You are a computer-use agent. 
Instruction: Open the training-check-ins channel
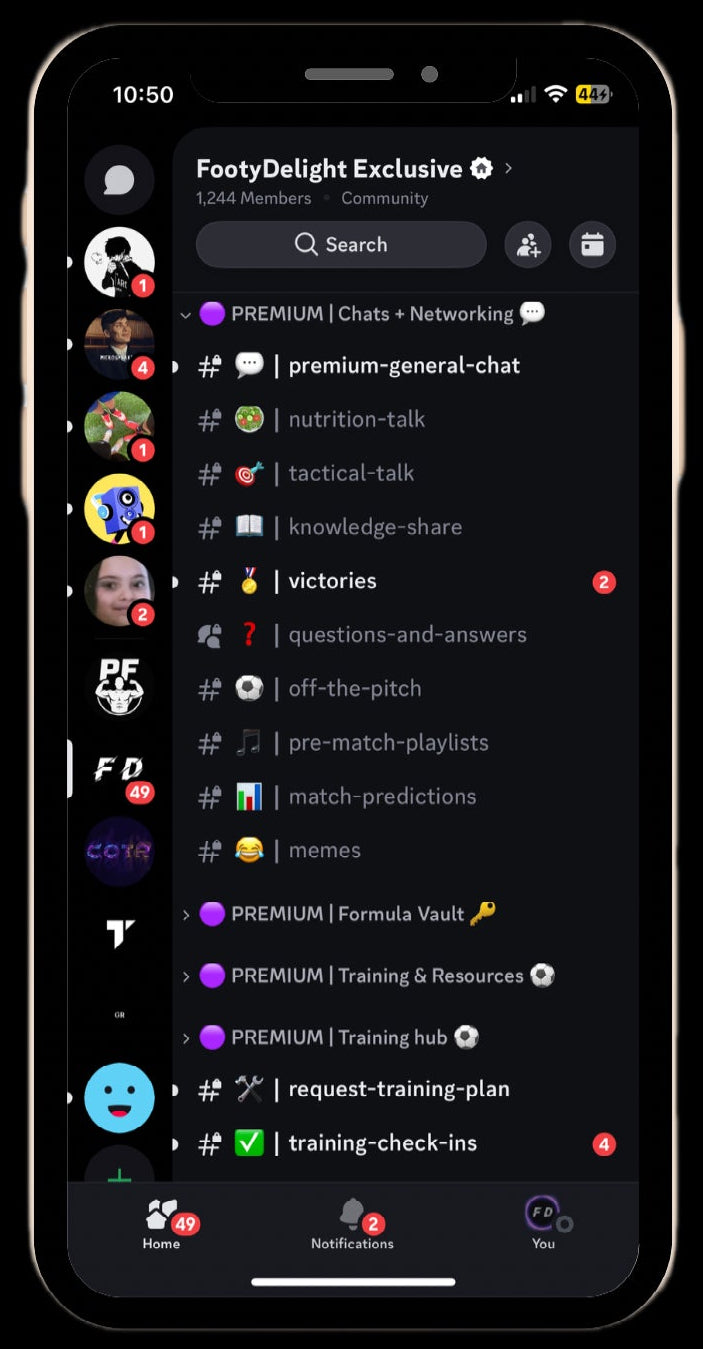(382, 1144)
